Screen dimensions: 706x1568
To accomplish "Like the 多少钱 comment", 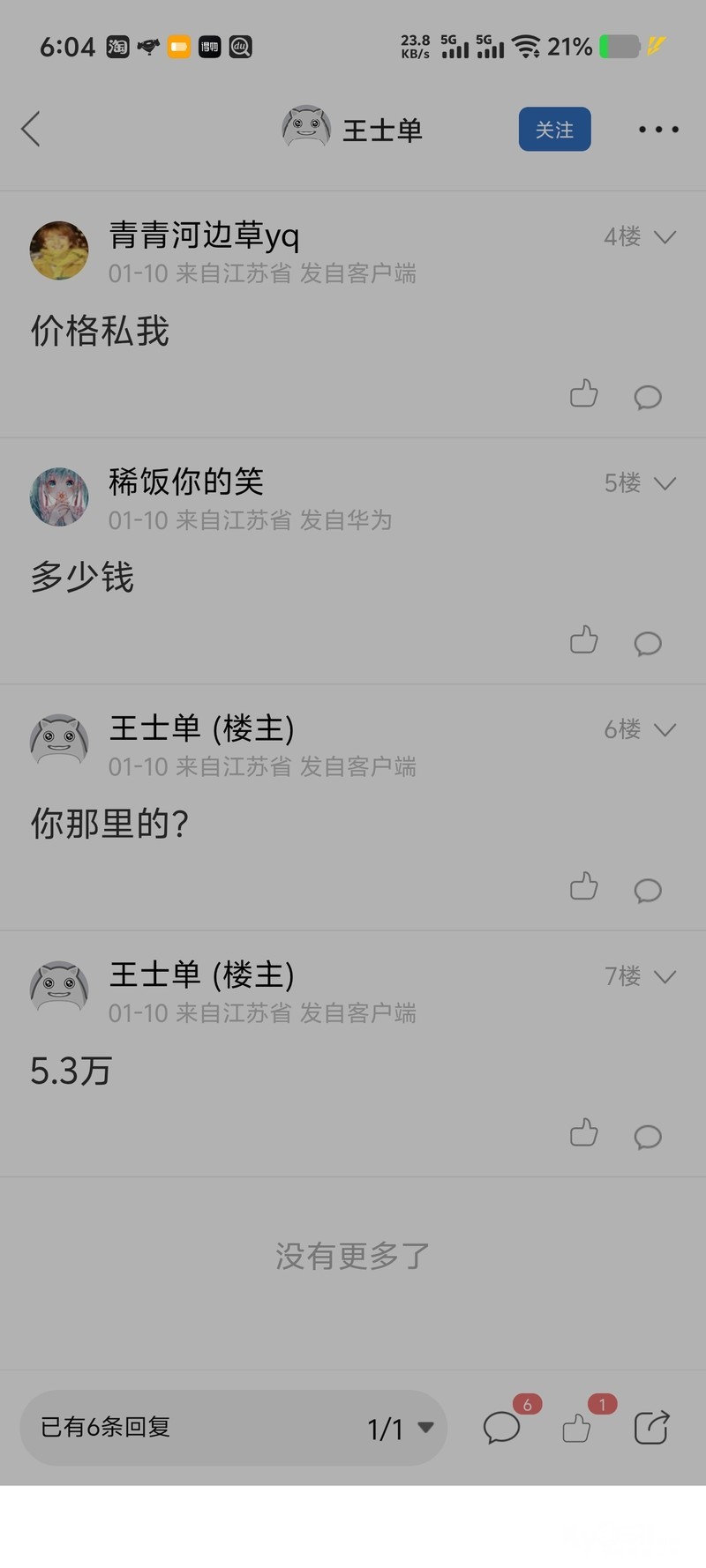I will click(x=583, y=640).
